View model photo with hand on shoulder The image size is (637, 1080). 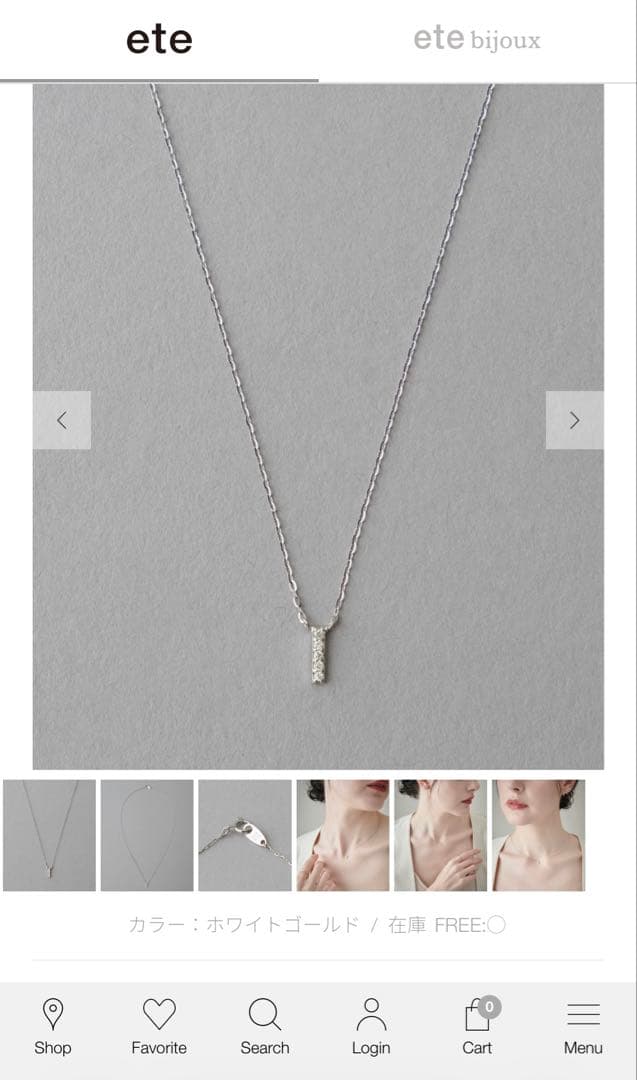click(441, 835)
